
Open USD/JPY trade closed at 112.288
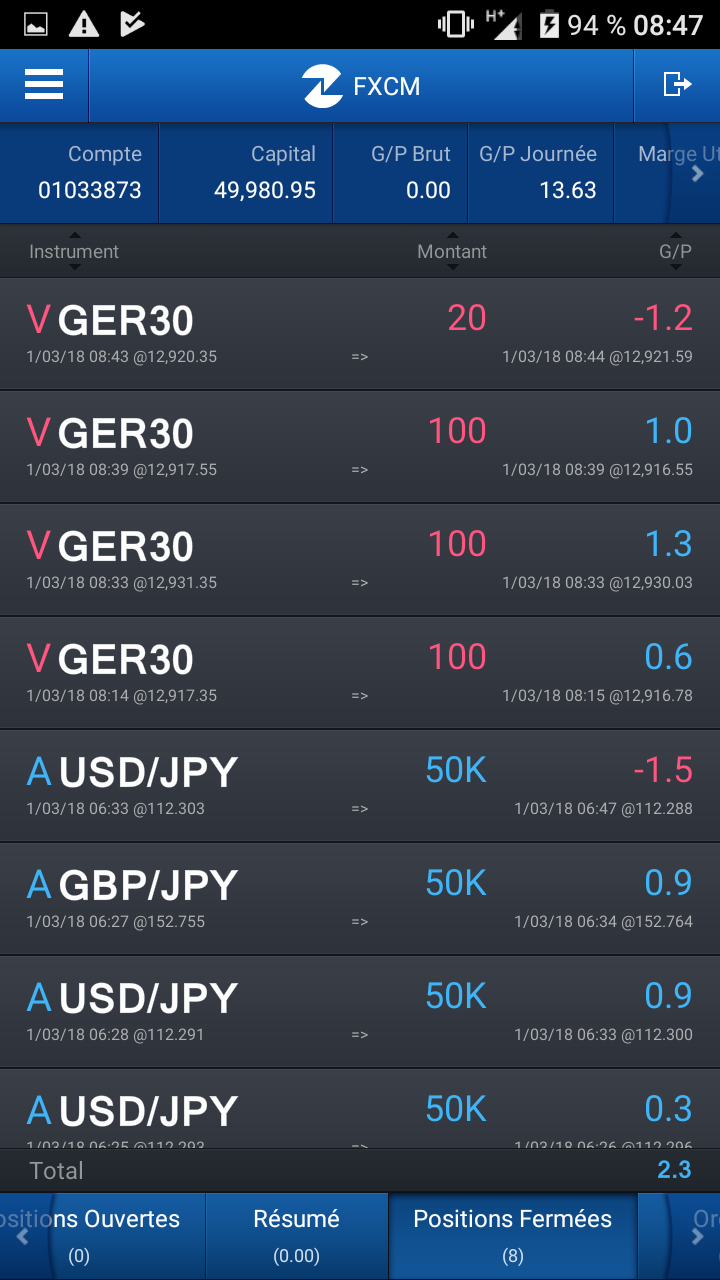360,785
